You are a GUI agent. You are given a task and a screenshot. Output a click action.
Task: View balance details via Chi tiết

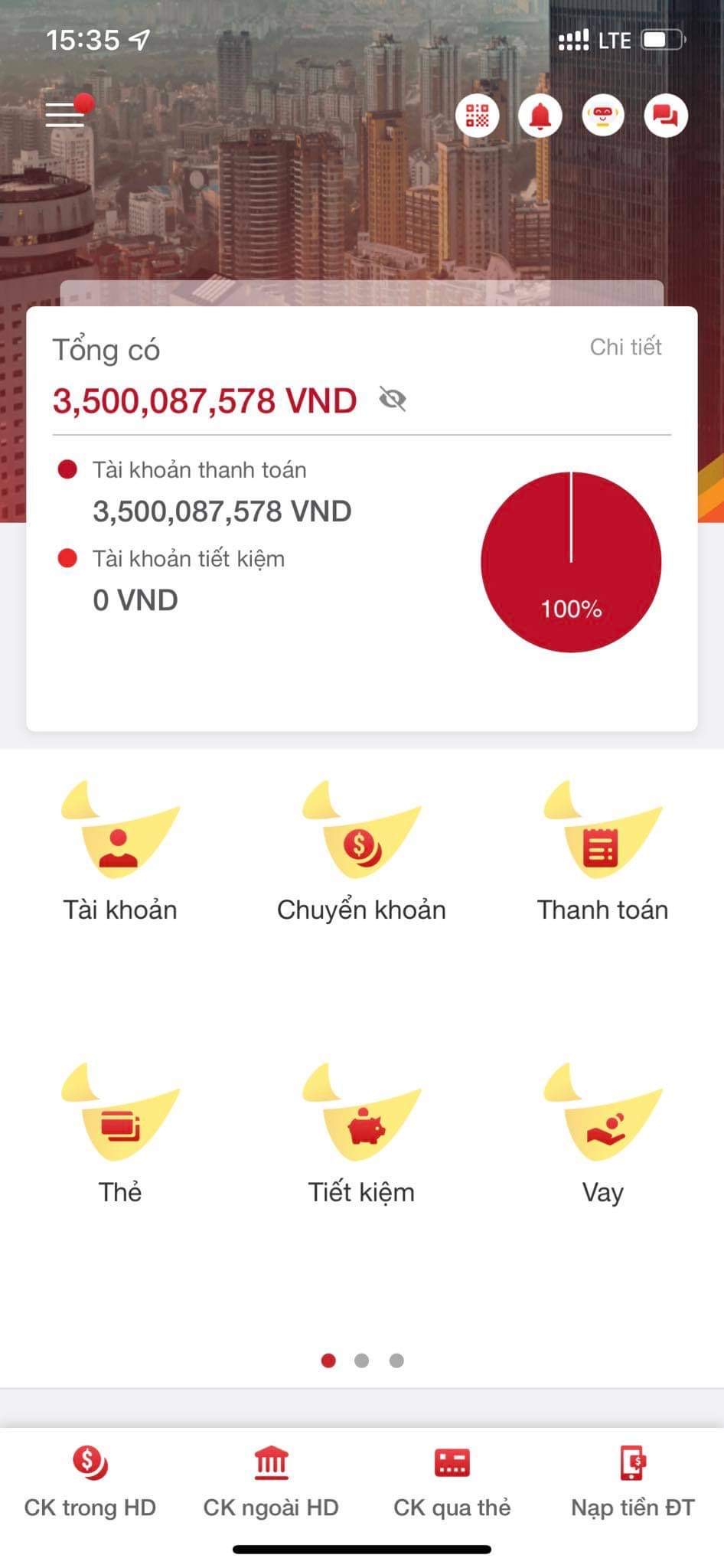(625, 348)
